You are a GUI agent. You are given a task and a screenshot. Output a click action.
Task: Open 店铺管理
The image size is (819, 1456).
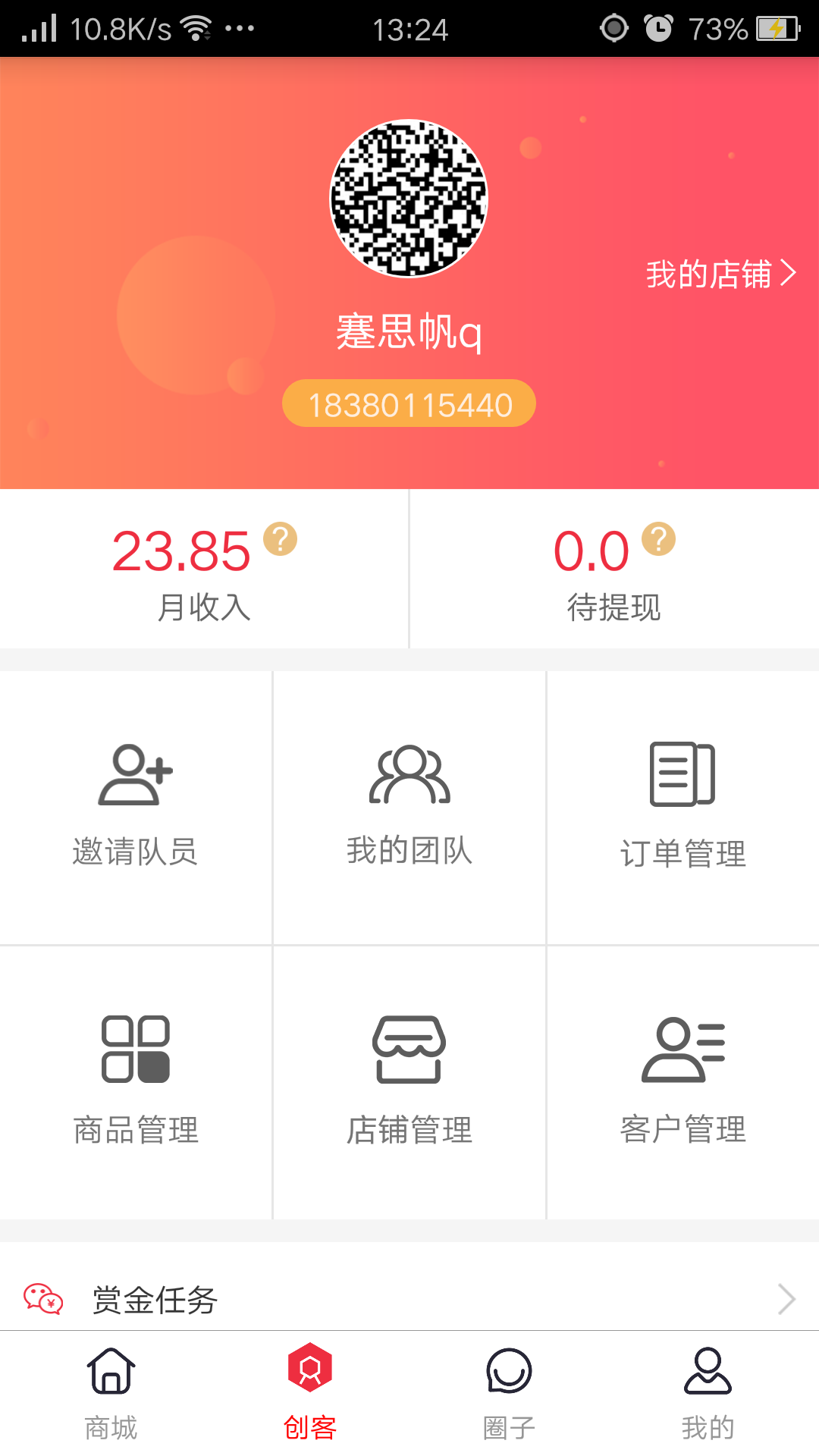[409, 1081]
